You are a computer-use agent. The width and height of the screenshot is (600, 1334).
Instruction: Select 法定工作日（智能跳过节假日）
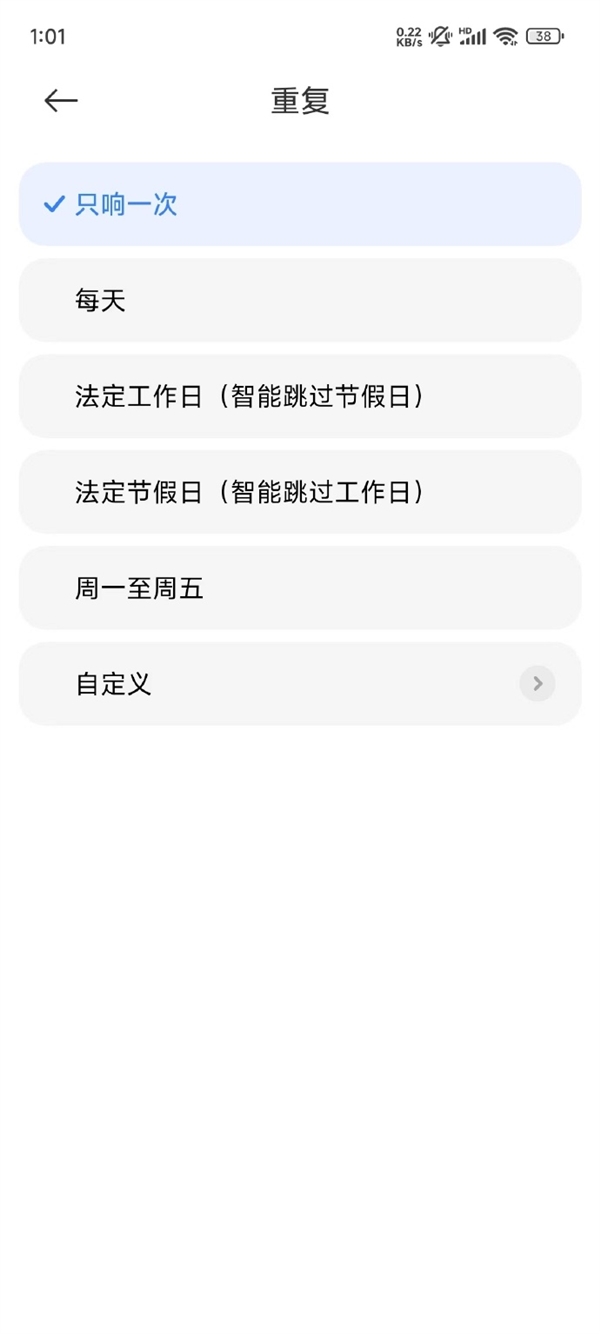point(300,396)
